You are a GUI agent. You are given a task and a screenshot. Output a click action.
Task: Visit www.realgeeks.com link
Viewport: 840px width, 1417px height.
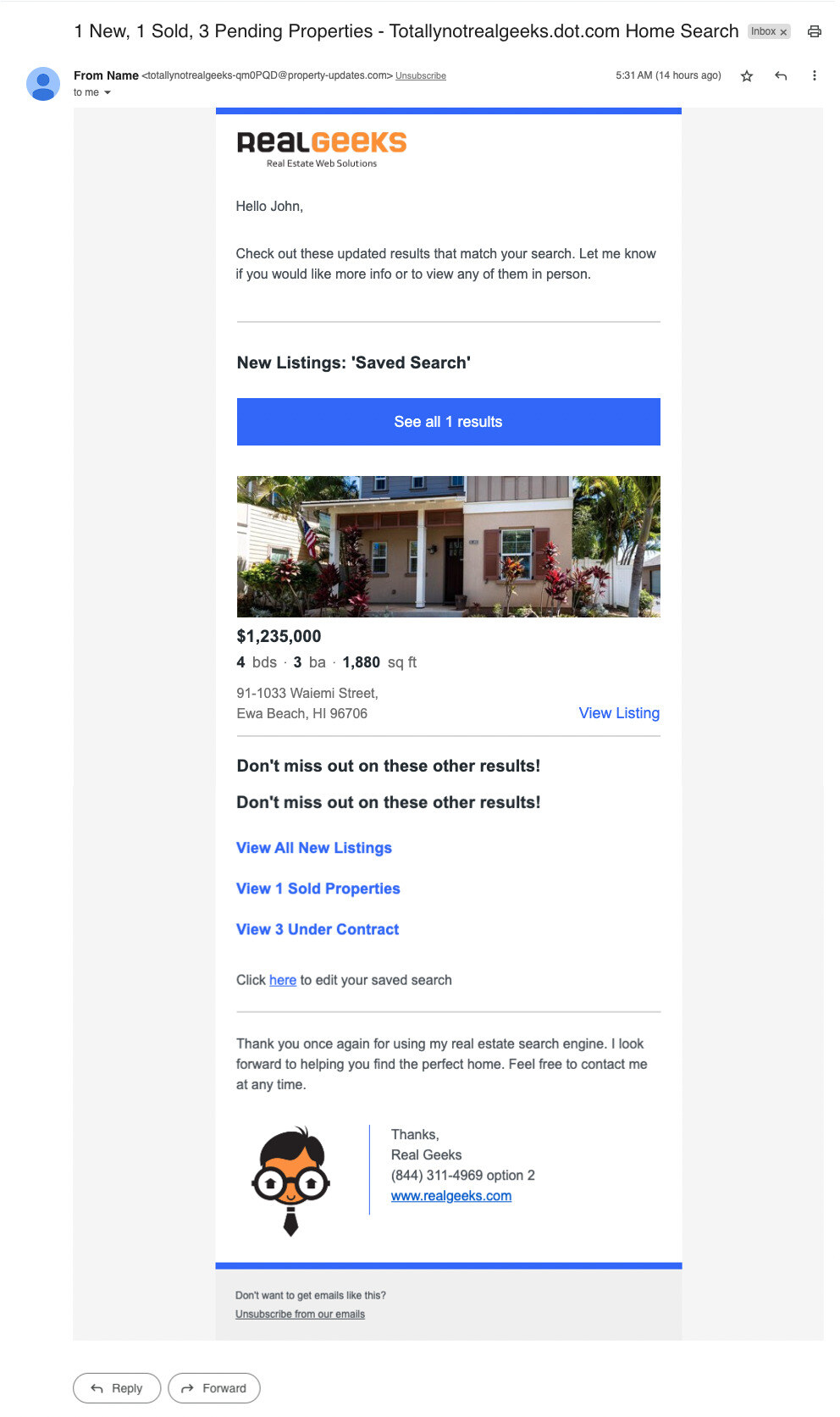pyautogui.click(x=451, y=1196)
